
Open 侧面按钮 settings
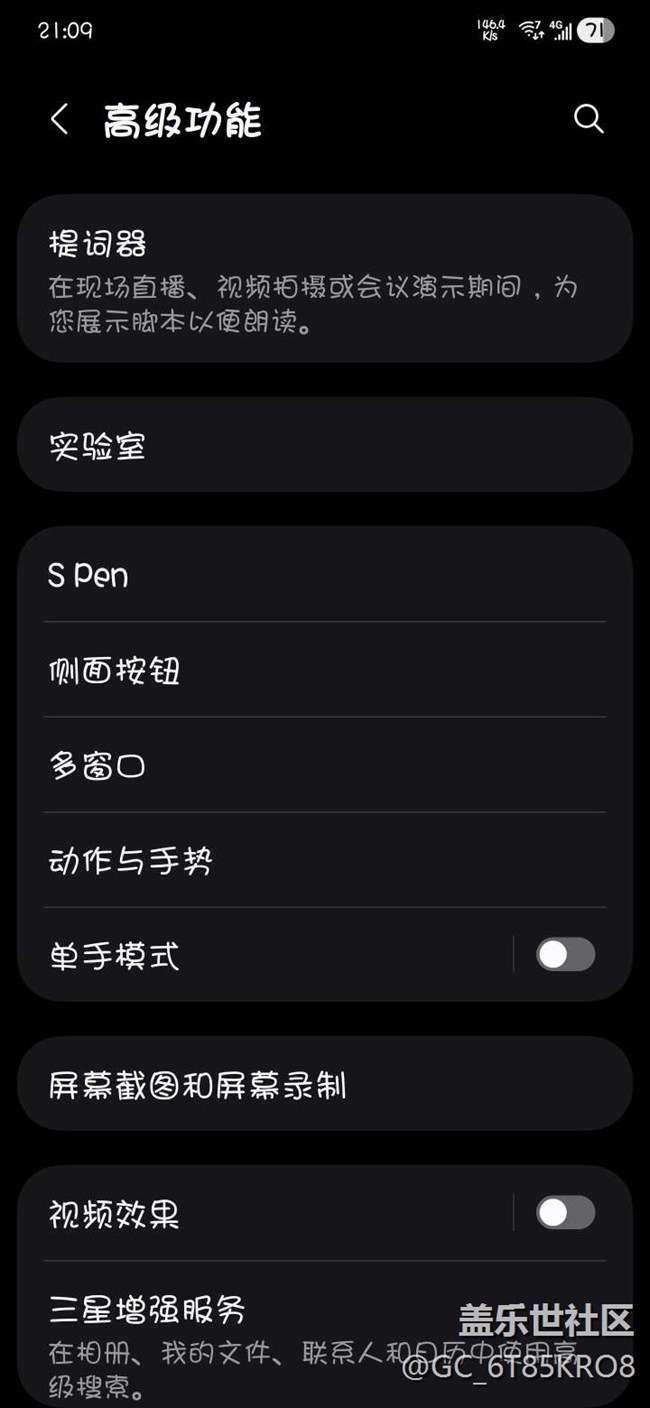pyautogui.click(x=324, y=670)
